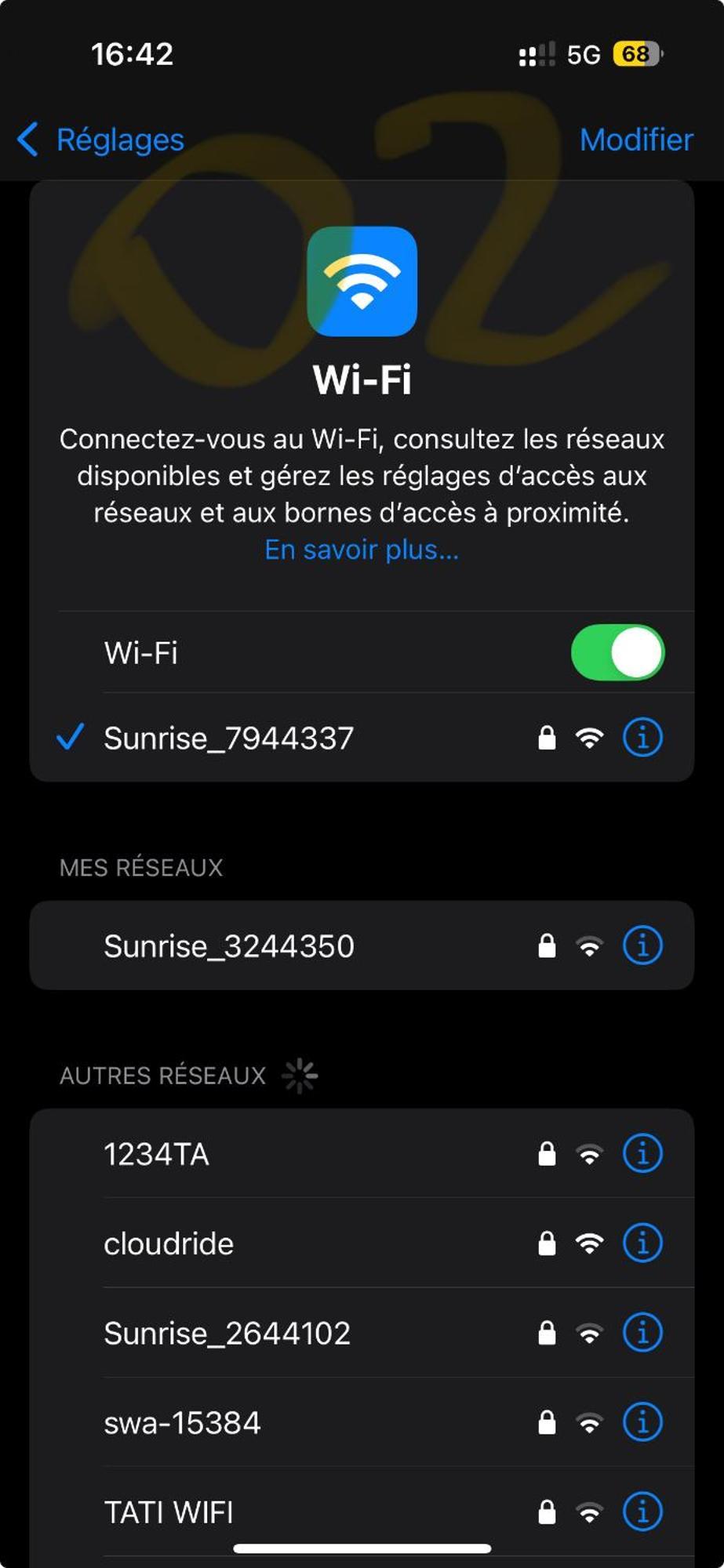Screen dimensions: 724x1568
Task: Turn off the Wi-Fi switch
Action: (617, 652)
